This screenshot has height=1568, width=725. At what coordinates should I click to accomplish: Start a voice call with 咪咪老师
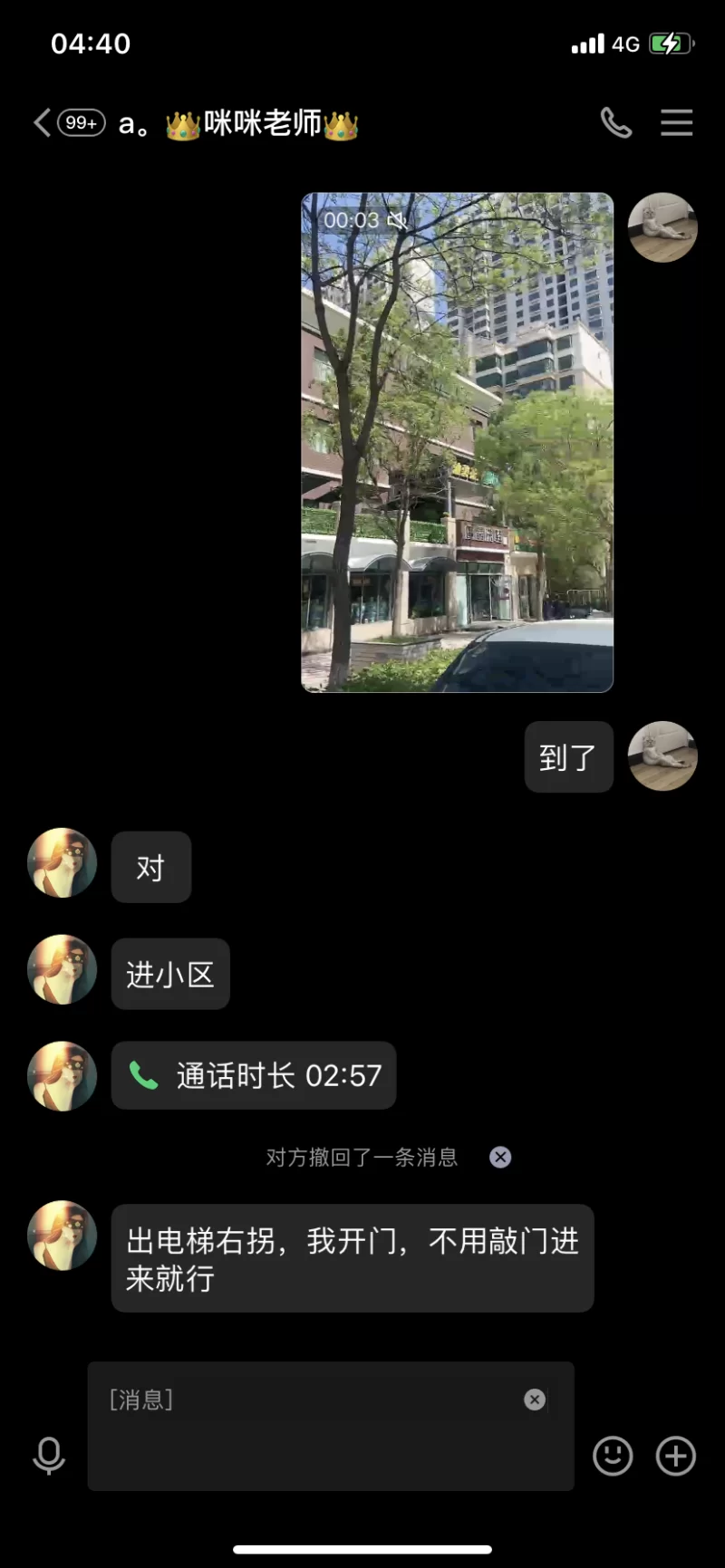(x=616, y=122)
